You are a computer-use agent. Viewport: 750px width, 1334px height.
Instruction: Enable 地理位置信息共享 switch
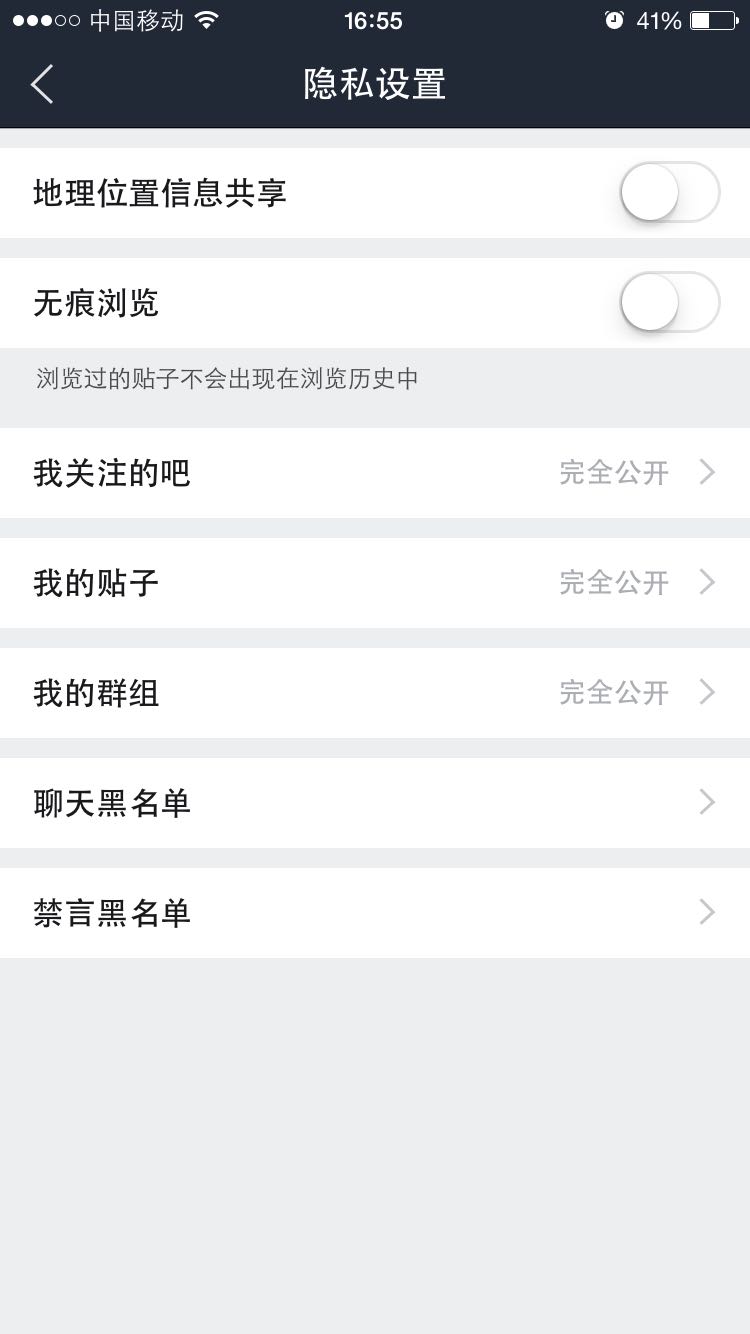click(669, 192)
